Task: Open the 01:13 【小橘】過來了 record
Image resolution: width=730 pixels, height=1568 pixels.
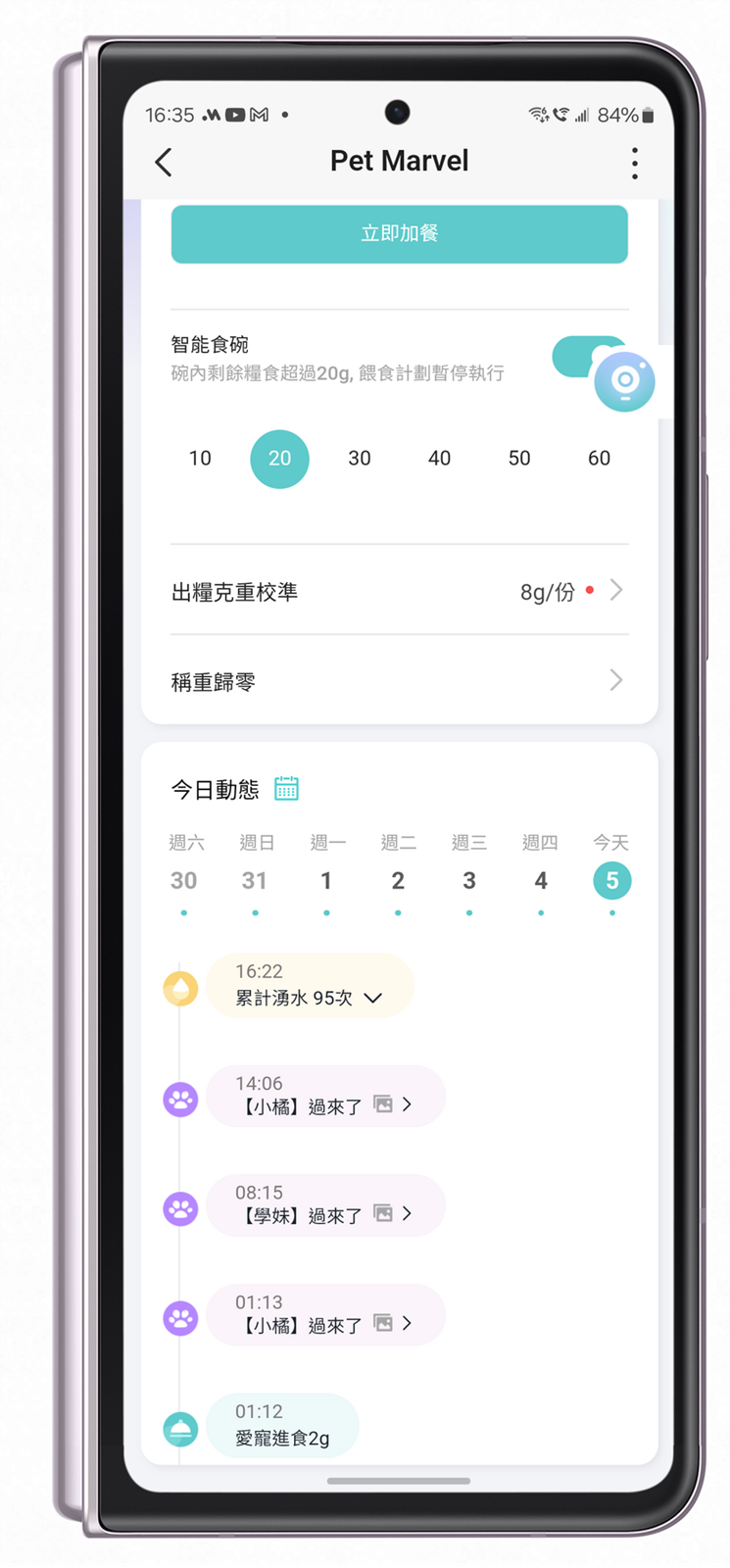Action: (x=325, y=1315)
